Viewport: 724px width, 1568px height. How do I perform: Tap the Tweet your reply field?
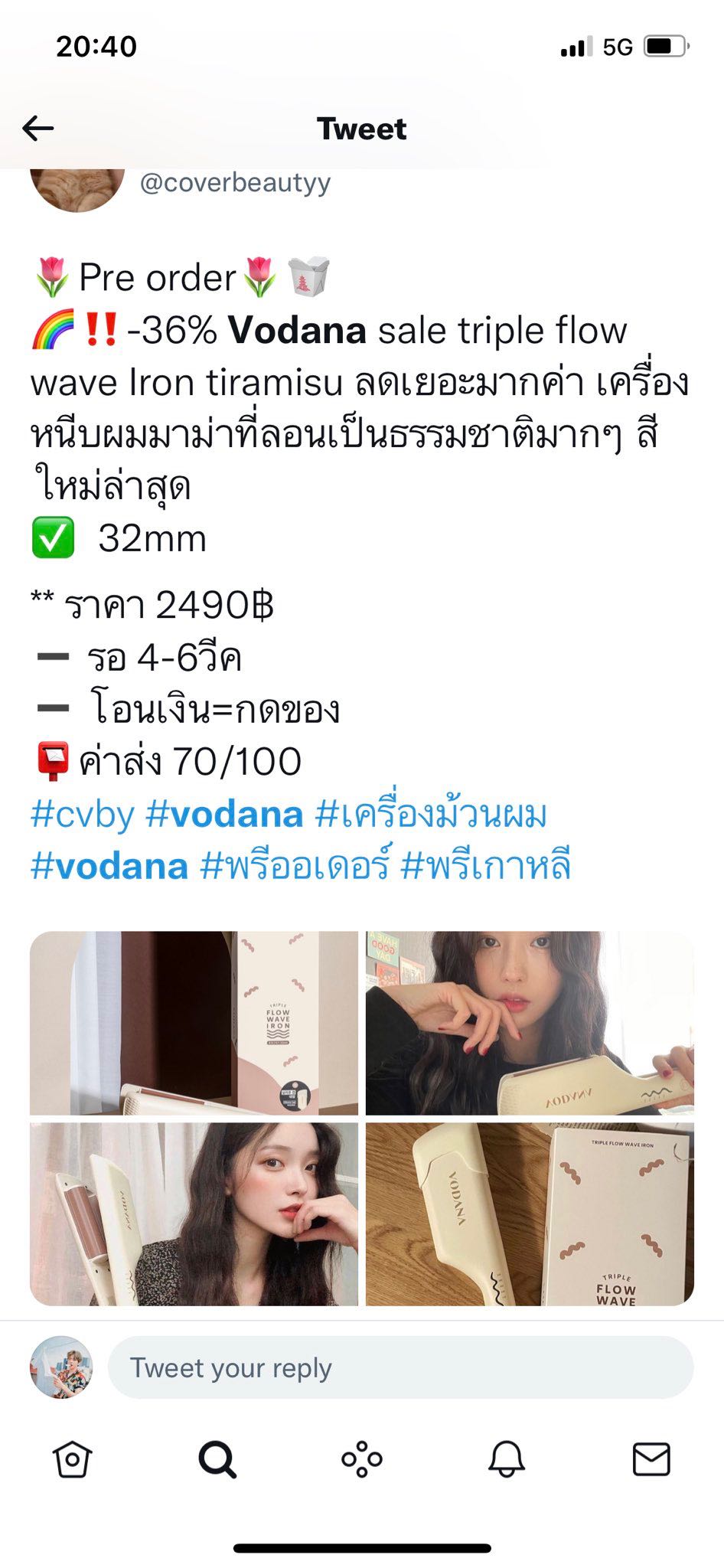[400, 1367]
